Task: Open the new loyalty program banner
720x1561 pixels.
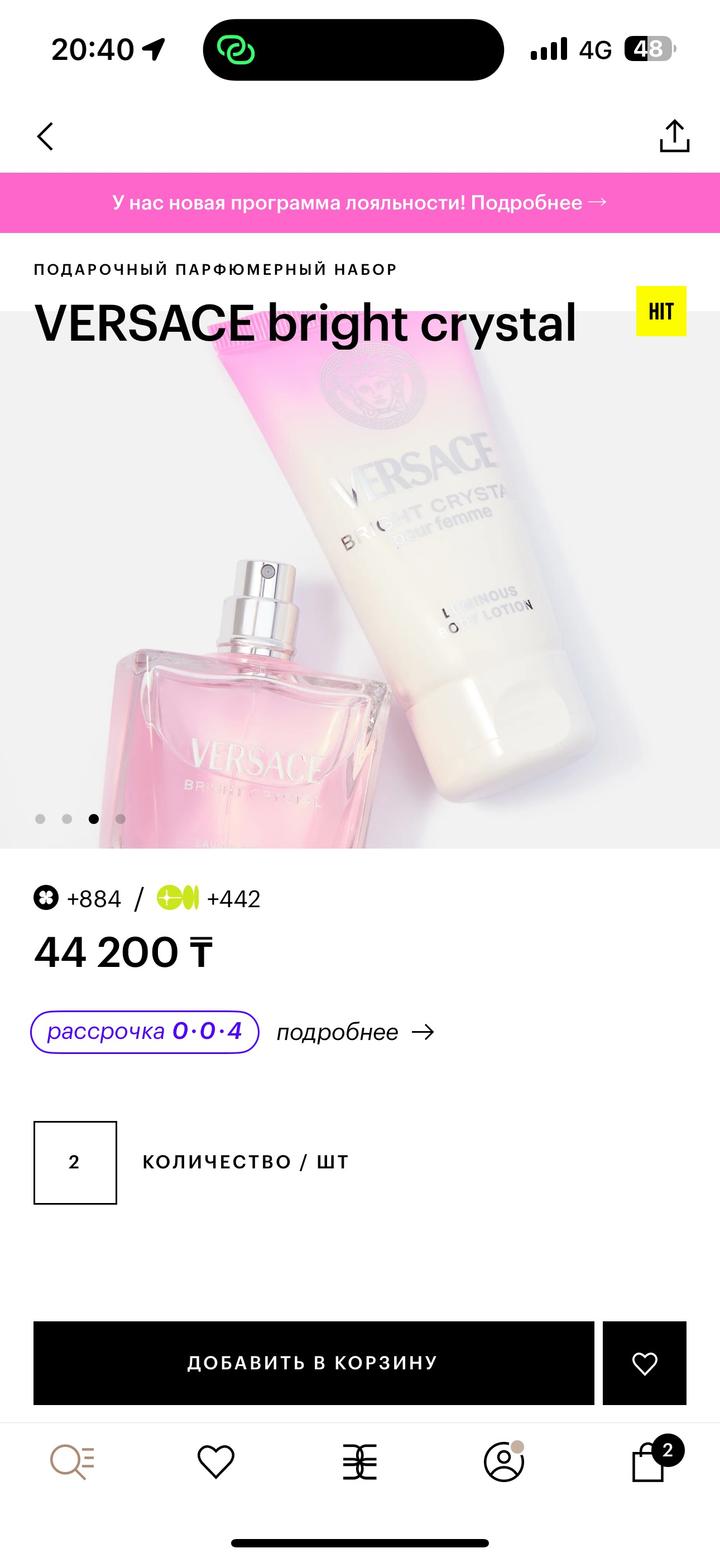Action: [x=360, y=203]
